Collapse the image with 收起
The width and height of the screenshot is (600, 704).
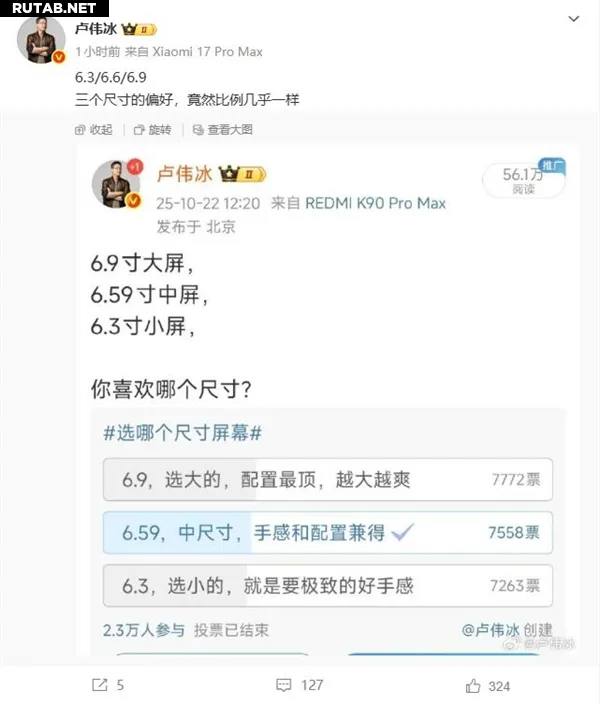(x=95, y=130)
